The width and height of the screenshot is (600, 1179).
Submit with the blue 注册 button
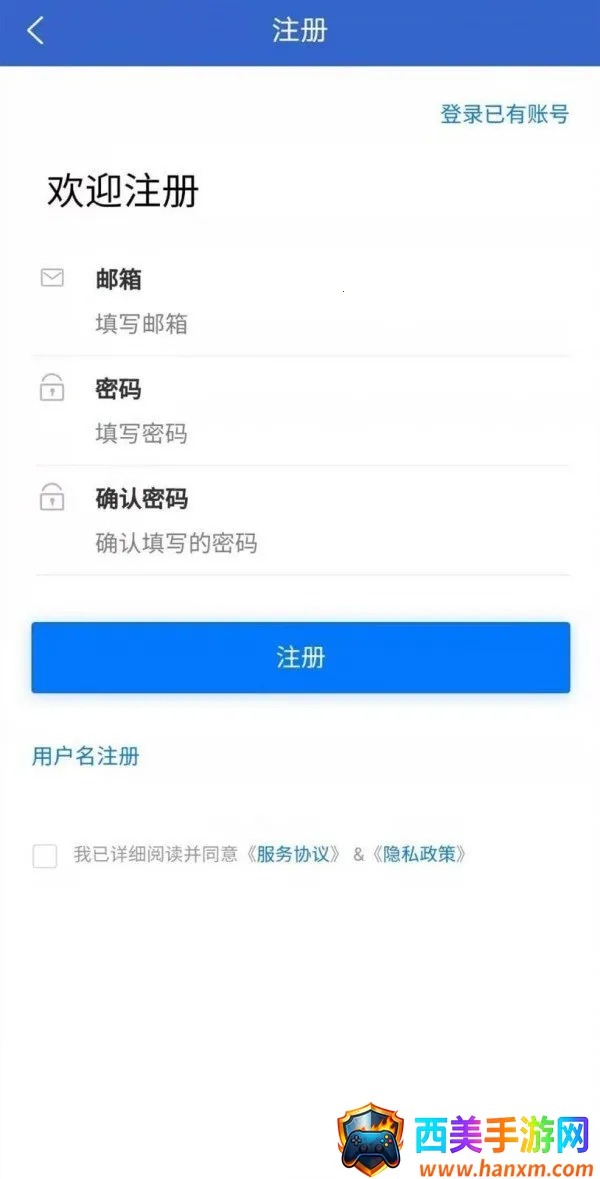tap(300, 657)
